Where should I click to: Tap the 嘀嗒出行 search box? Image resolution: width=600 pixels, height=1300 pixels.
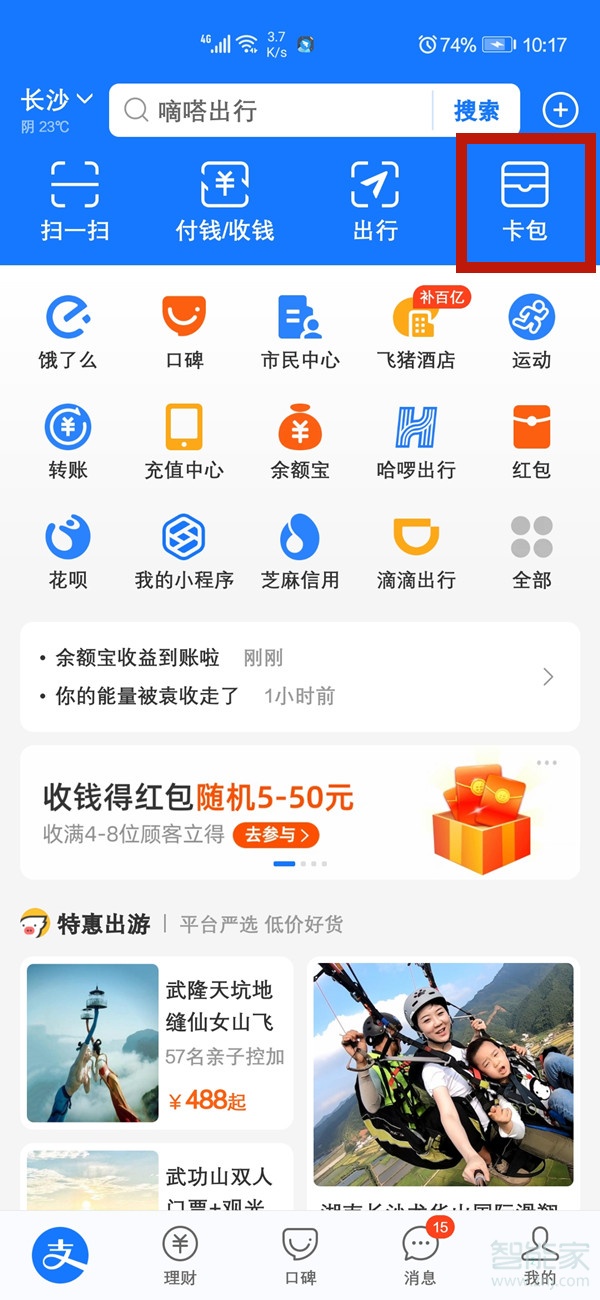(x=270, y=110)
